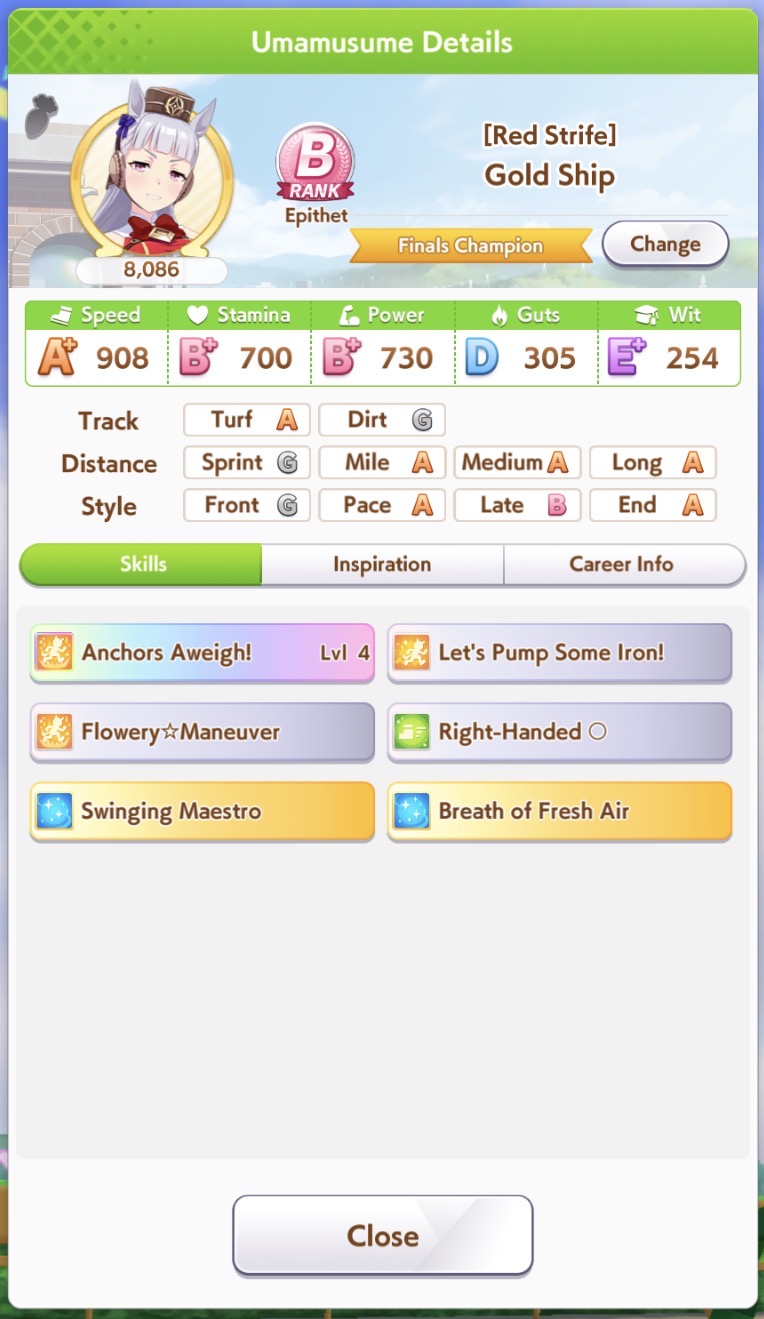The image size is (764, 1319).
Task: Change the Finals Champion epithet
Action: 665,244
